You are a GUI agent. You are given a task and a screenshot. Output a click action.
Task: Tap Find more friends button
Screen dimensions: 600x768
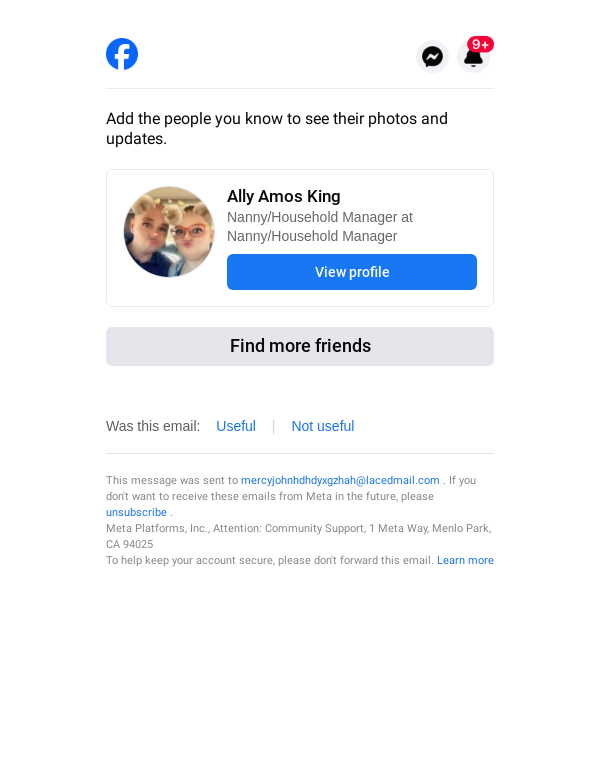coord(300,346)
